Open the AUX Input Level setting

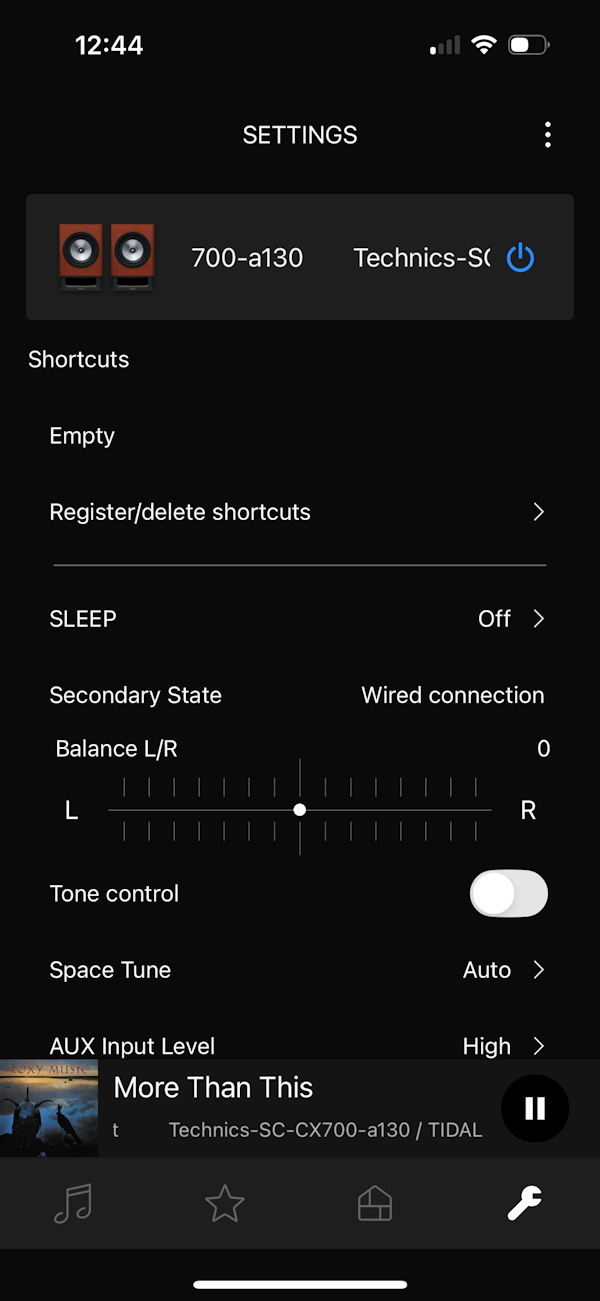click(299, 1046)
